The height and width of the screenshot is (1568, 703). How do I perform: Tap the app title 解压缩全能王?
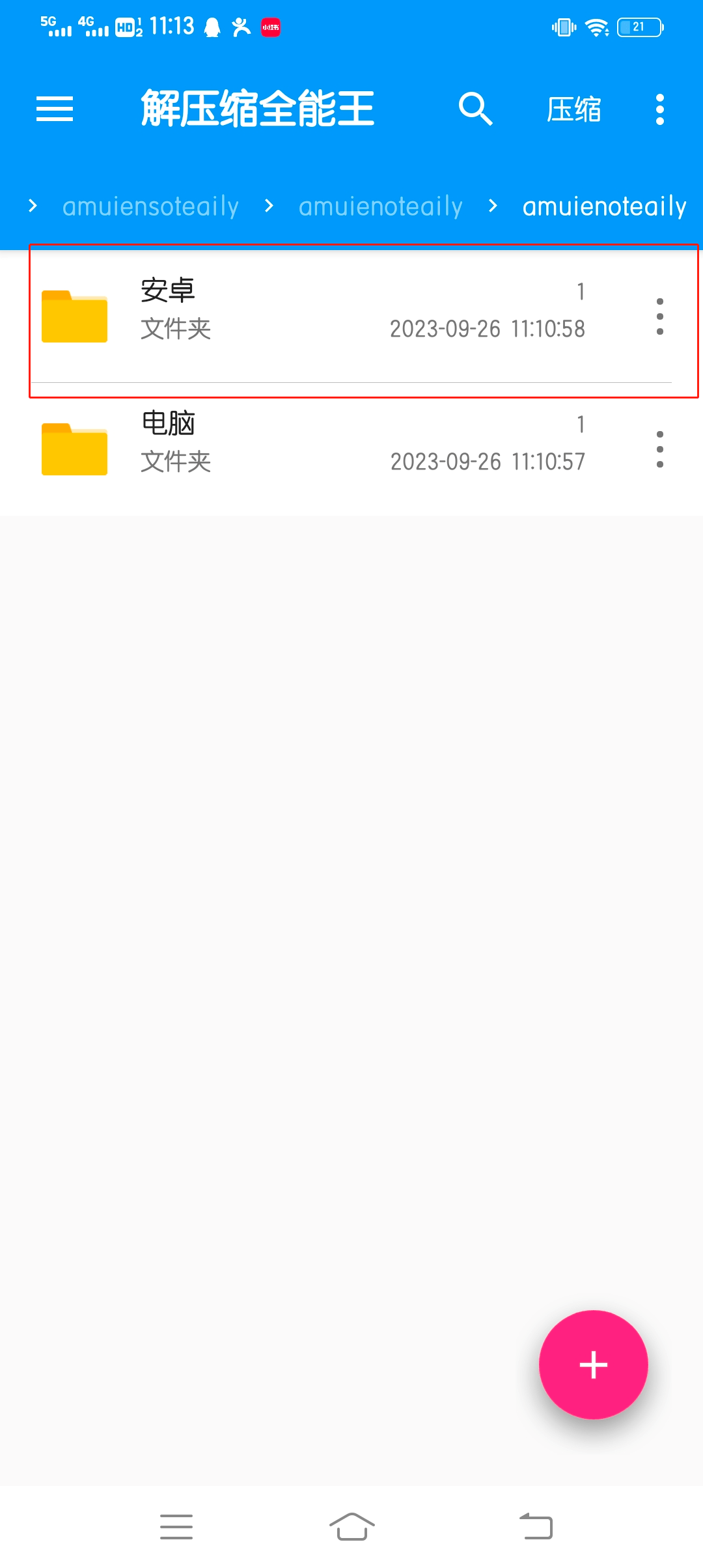pos(257,109)
